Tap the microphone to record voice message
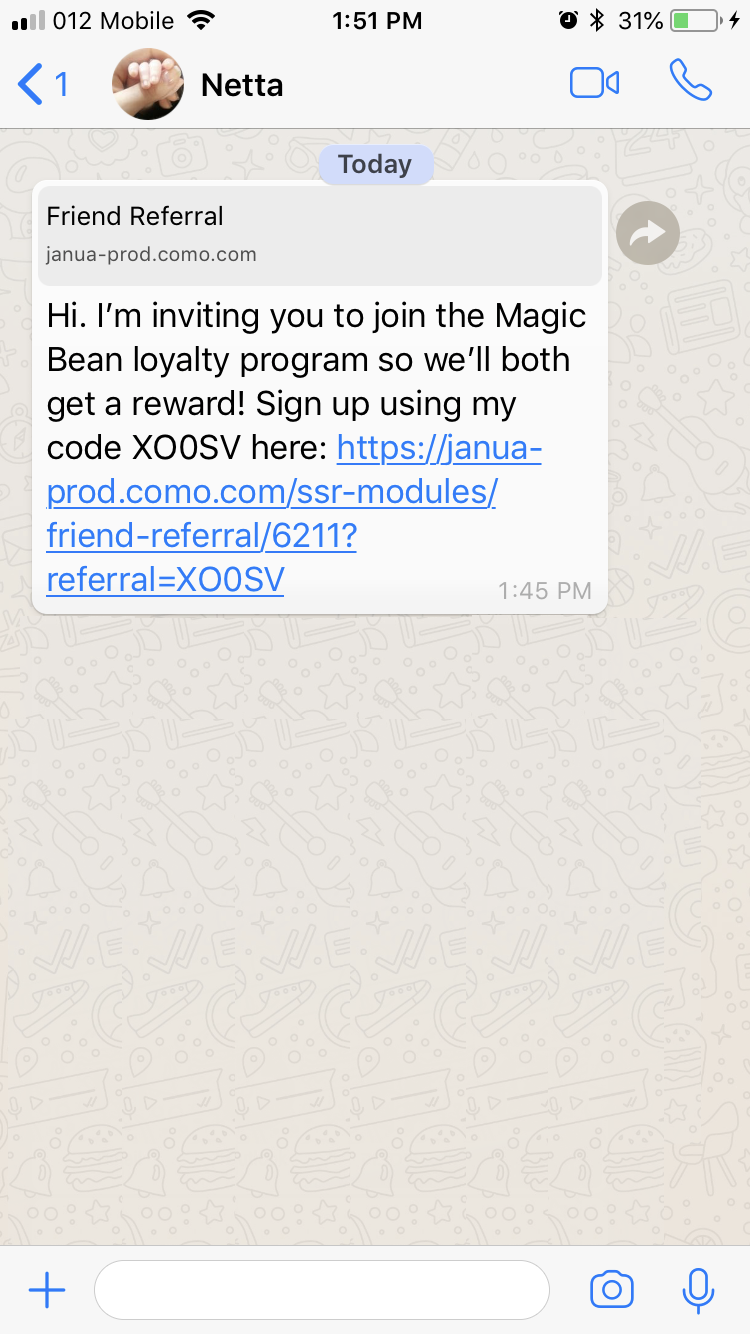The width and height of the screenshot is (750, 1334). click(698, 1290)
